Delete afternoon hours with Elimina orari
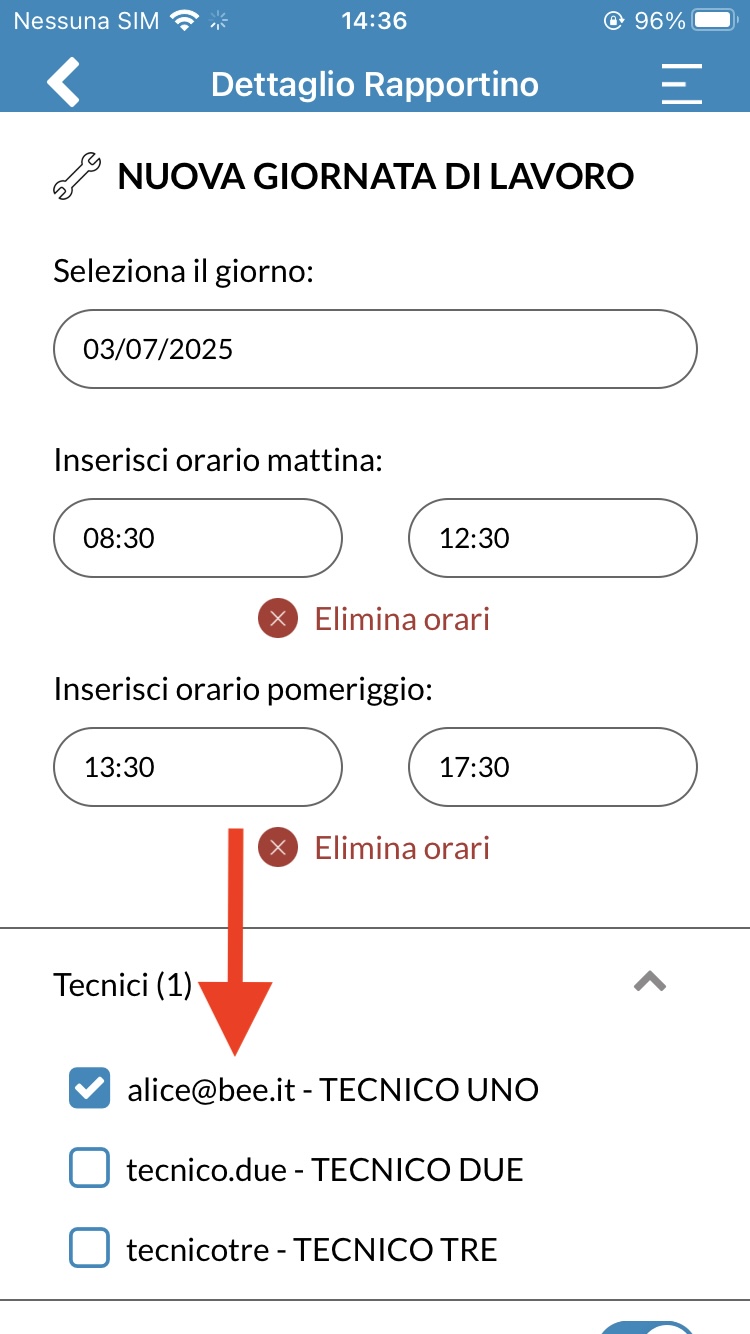750x1334 pixels. pos(374,848)
